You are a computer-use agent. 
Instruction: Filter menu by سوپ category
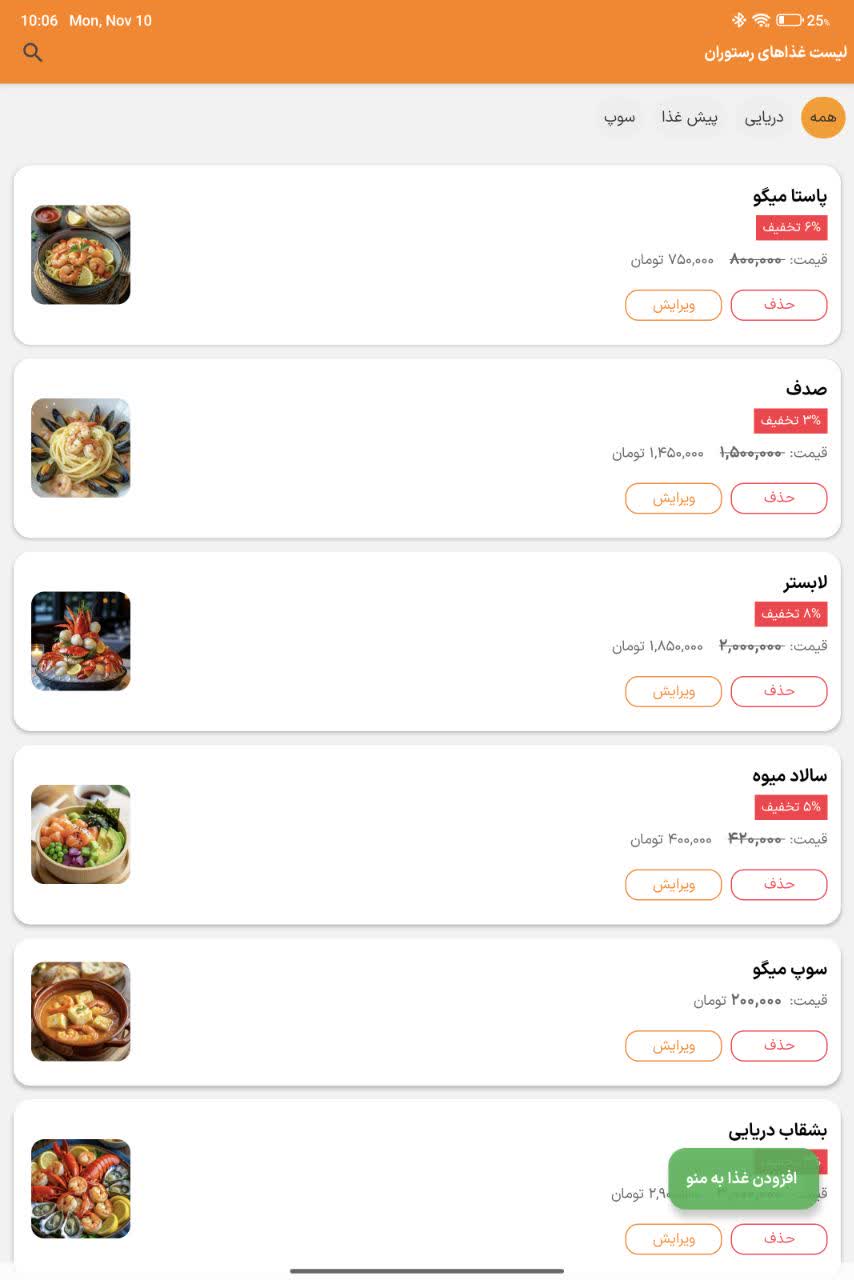point(620,117)
